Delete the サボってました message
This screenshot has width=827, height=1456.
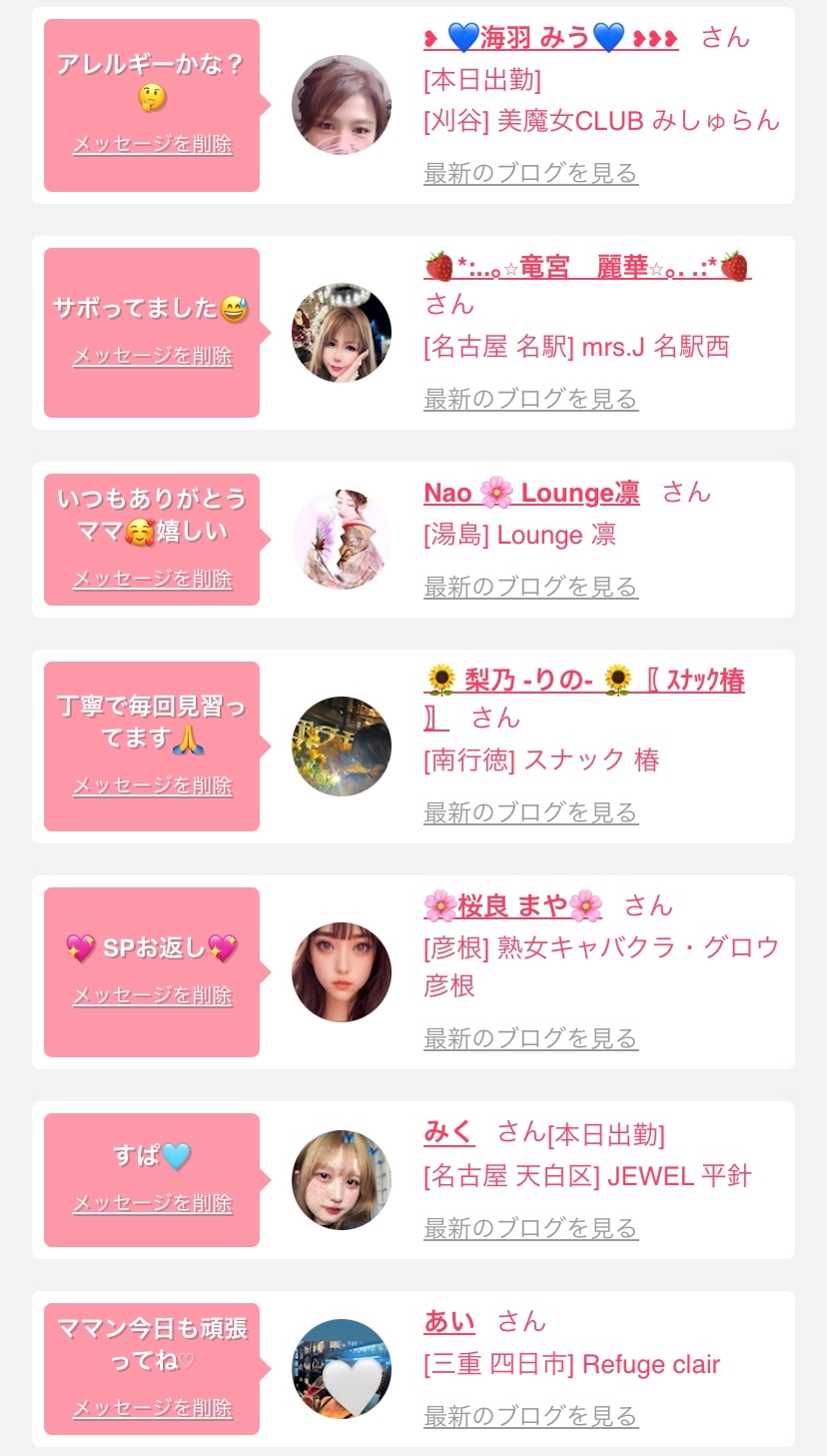click(x=152, y=356)
